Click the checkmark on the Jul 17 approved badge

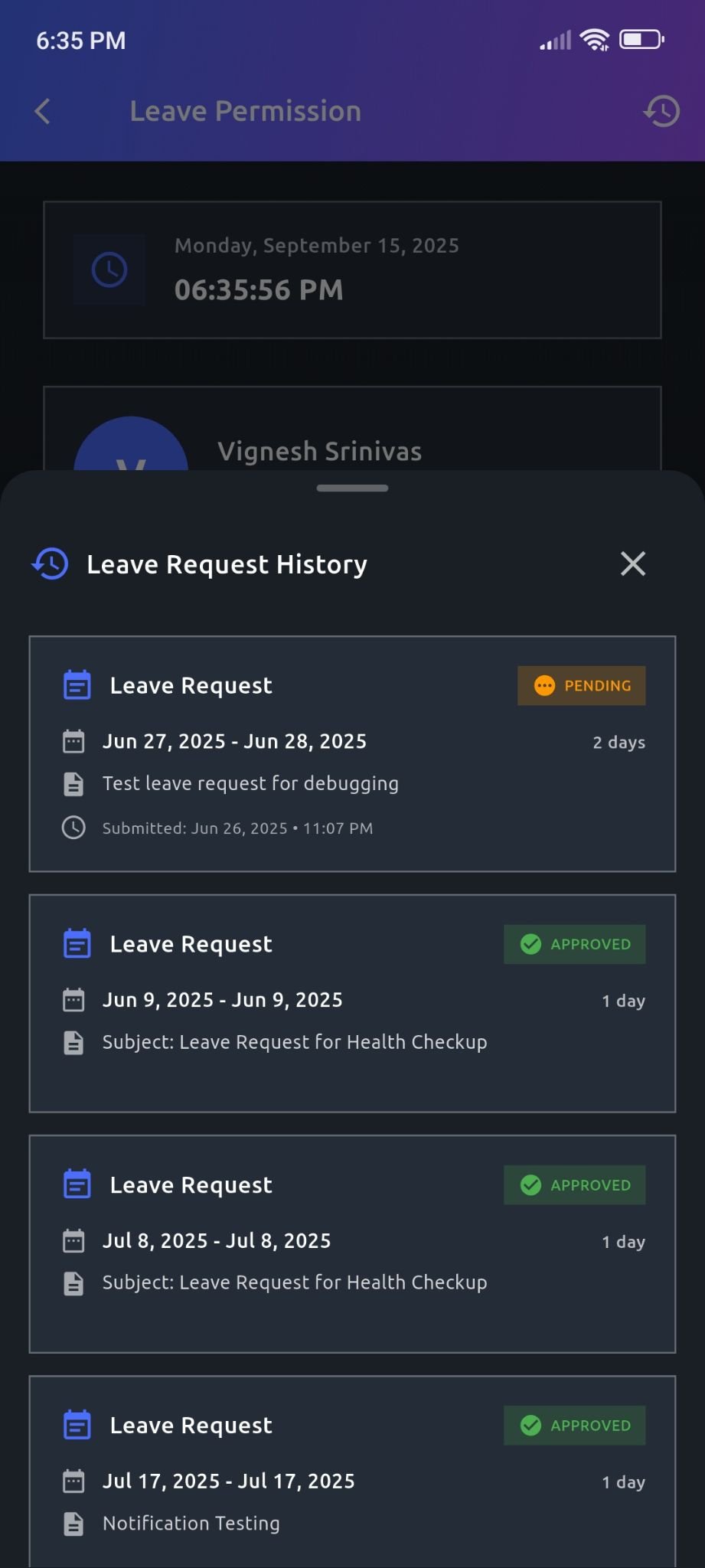[530, 1425]
